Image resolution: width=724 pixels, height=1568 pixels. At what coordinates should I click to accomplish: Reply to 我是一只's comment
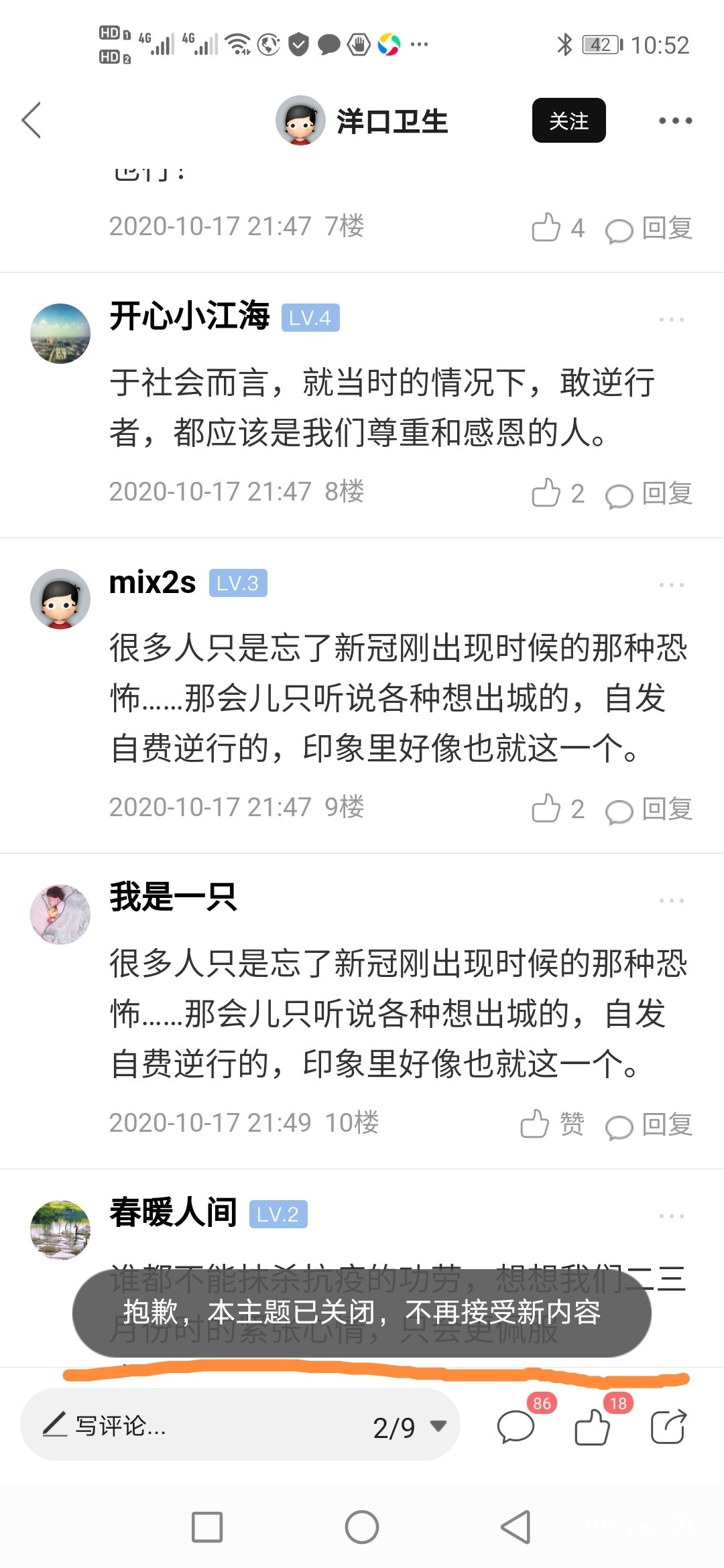point(649,1124)
